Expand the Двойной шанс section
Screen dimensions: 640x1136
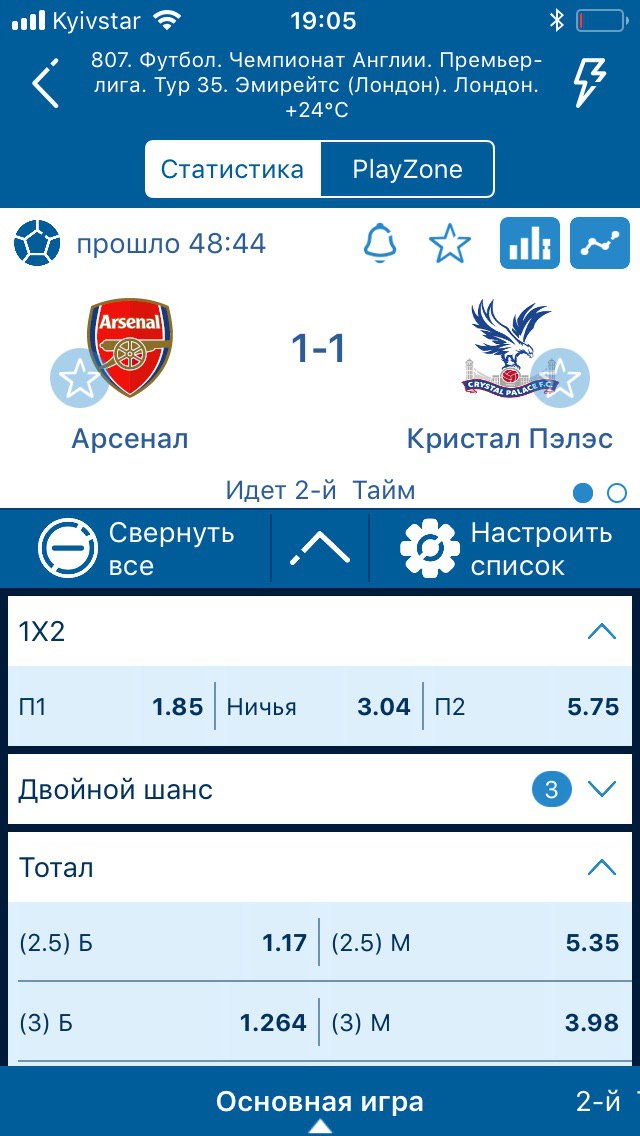pyautogui.click(x=601, y=790)
